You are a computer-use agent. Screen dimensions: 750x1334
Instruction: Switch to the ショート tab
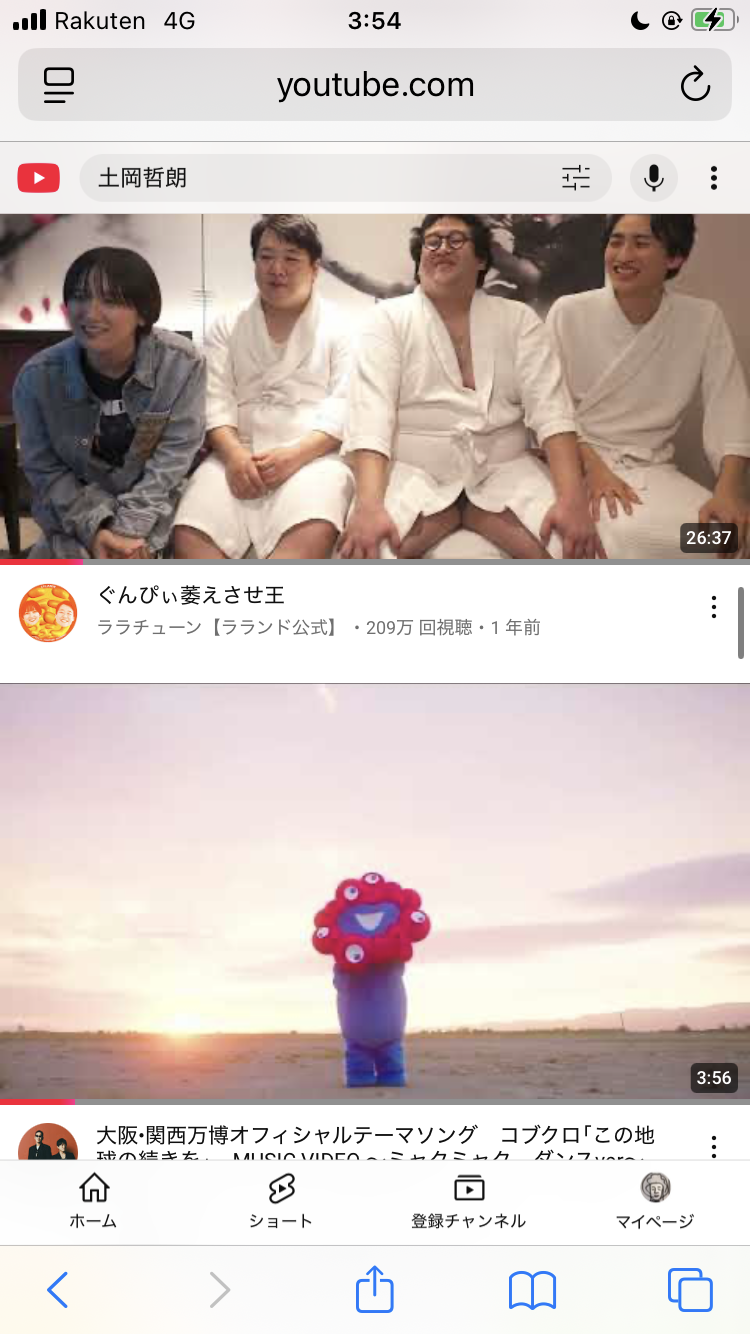point(281,1201)
